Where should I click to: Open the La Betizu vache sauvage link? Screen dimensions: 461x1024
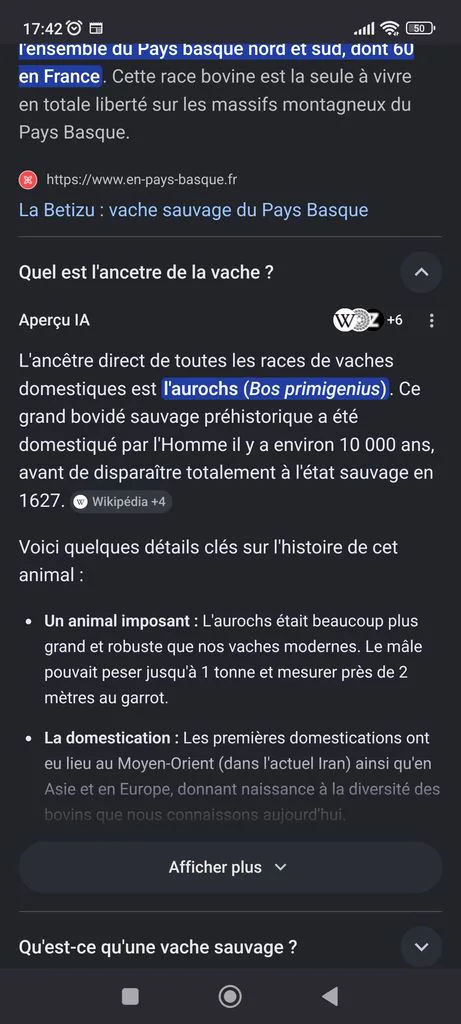coord(193,210)
